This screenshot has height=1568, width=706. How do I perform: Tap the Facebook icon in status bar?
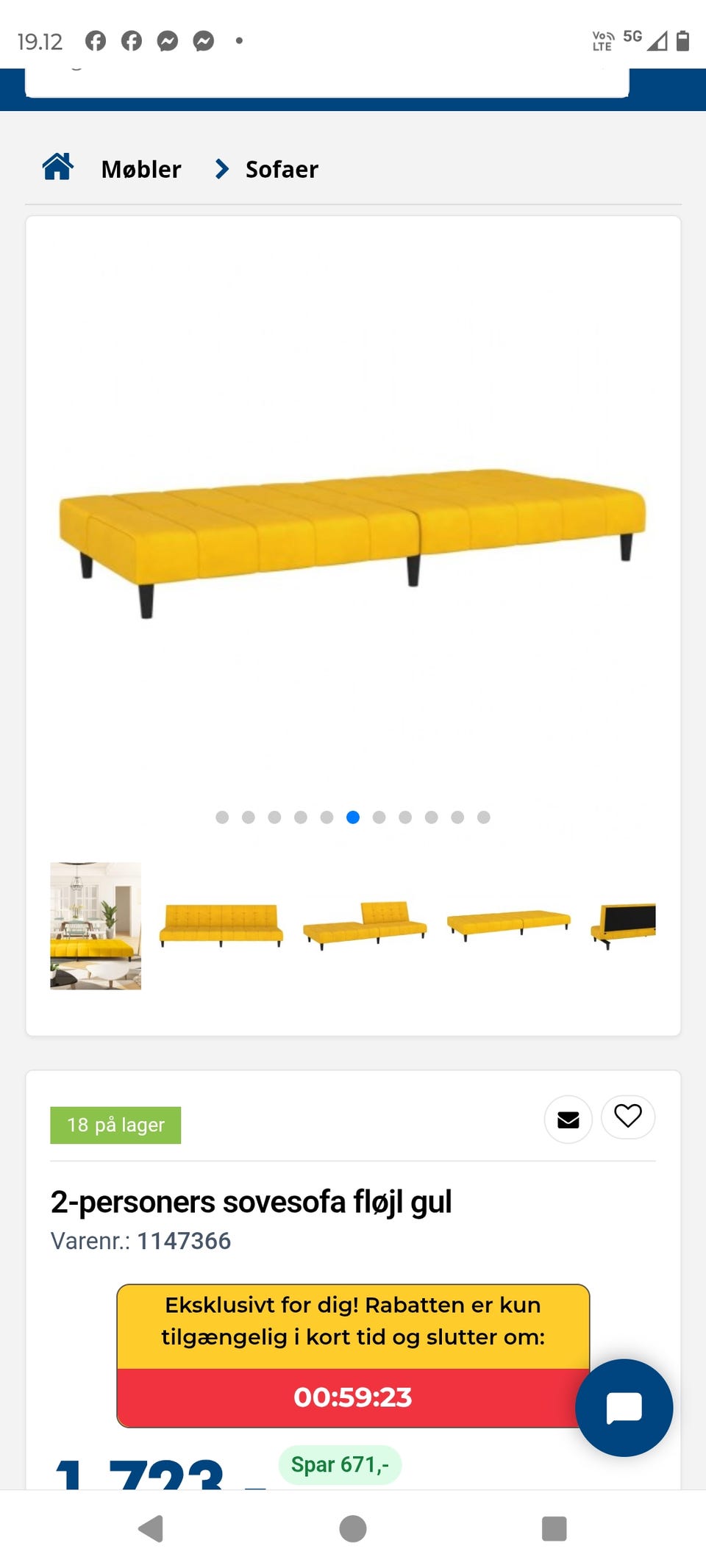tap(94, 40)
